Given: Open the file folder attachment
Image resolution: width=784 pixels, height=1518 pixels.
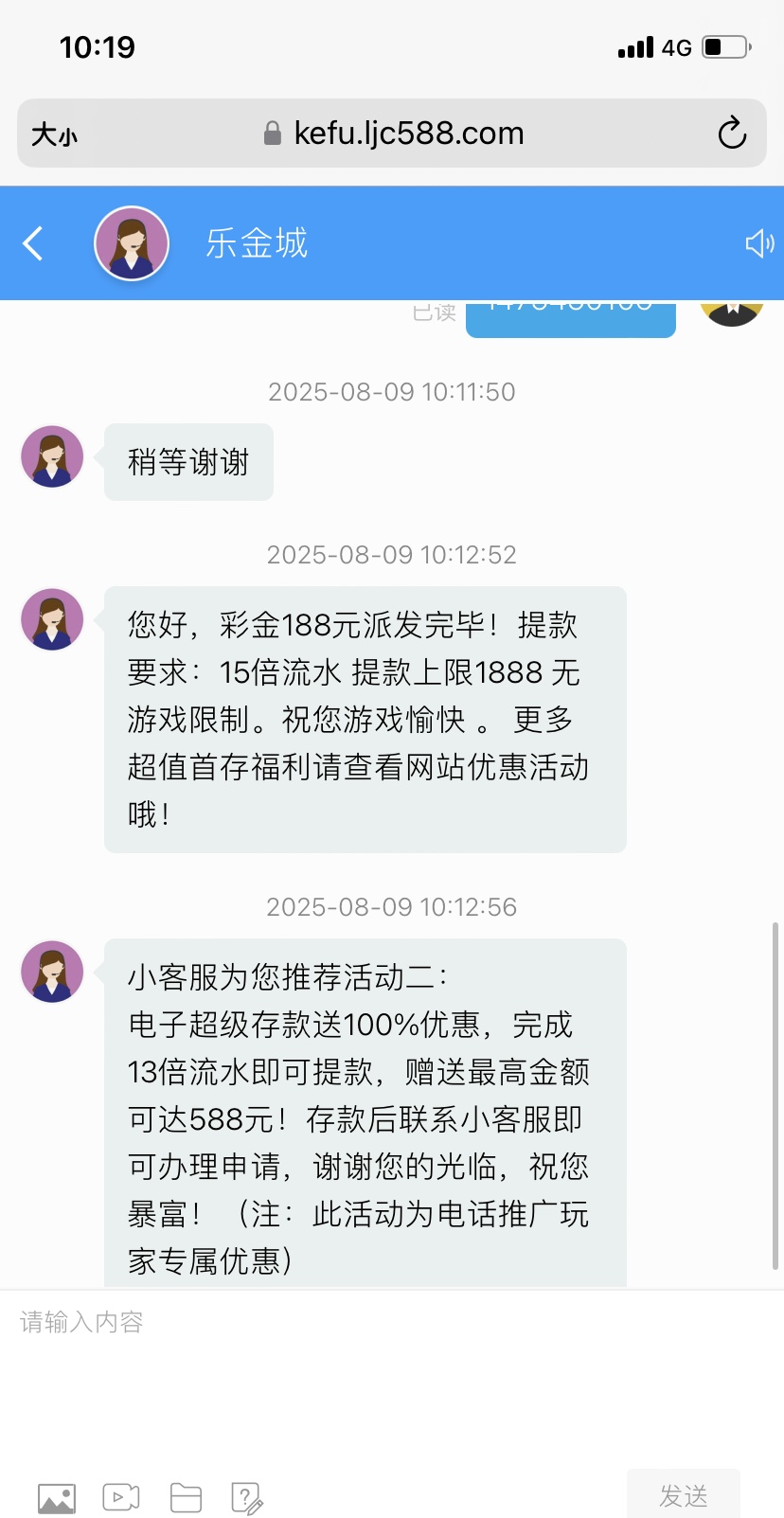Looking at the screenshot, I should point(186,1497).
